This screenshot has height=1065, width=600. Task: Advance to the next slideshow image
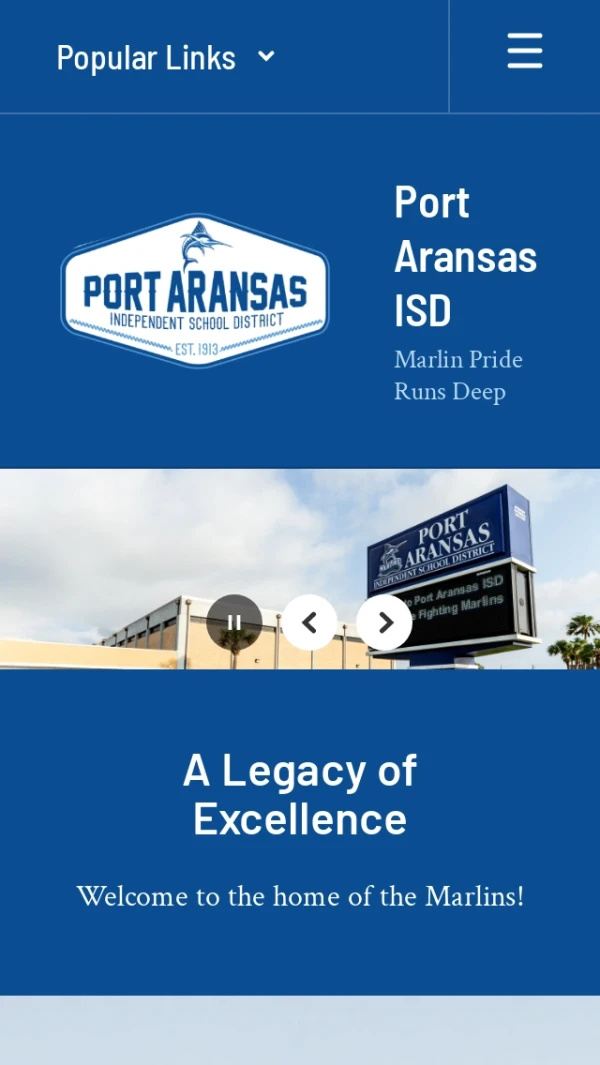click(x=384, y=622)
